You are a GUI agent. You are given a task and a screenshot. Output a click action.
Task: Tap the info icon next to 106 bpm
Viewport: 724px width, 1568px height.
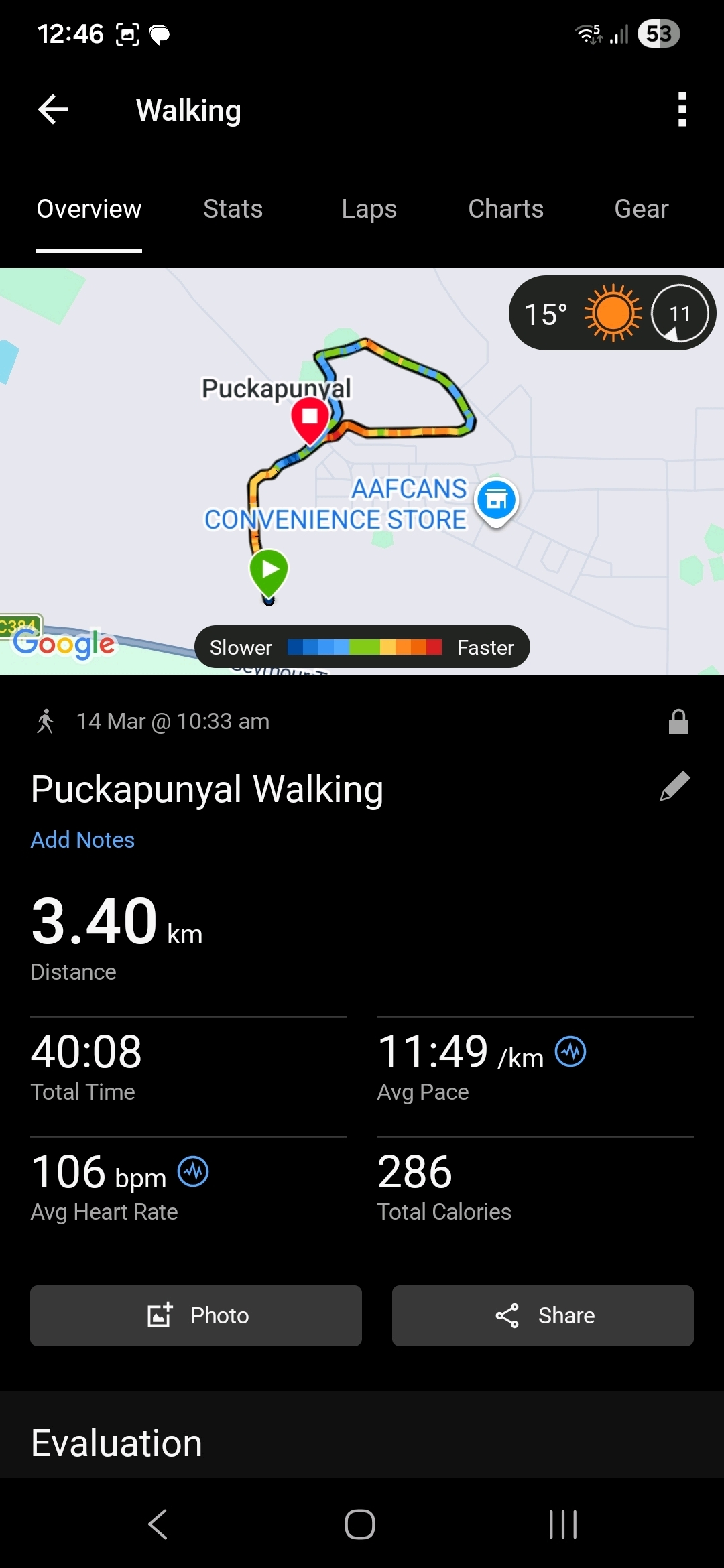click(x=193, y=1171)
